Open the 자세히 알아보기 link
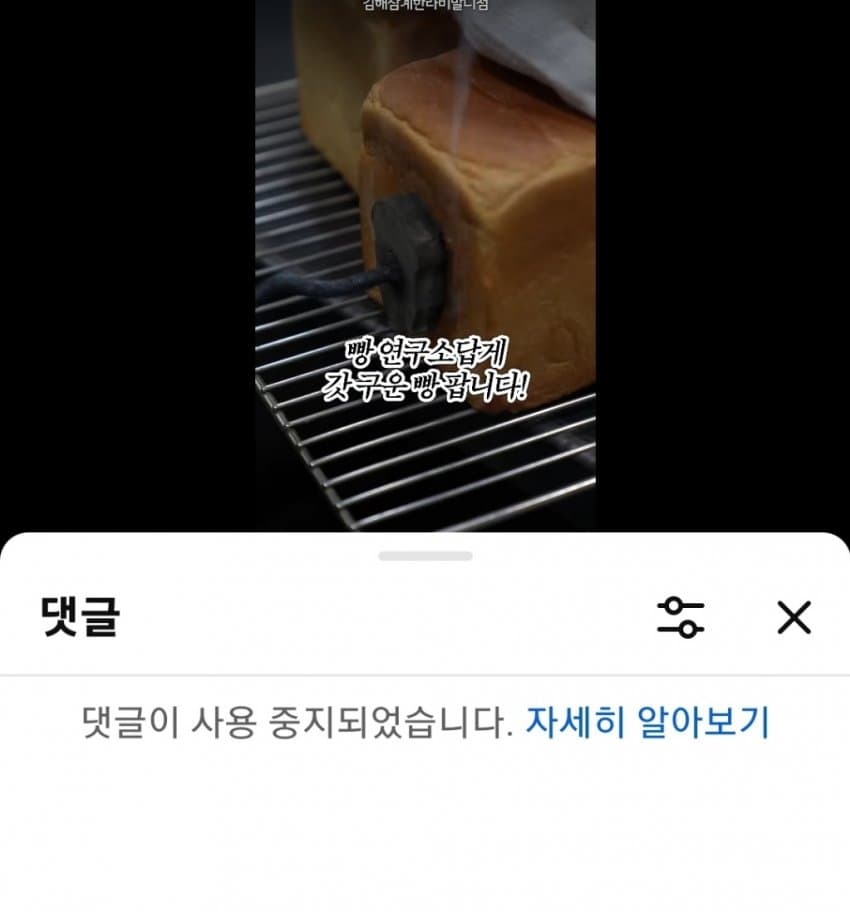The height and width of the screenshot is (912, 850). (x=647, y=722)
